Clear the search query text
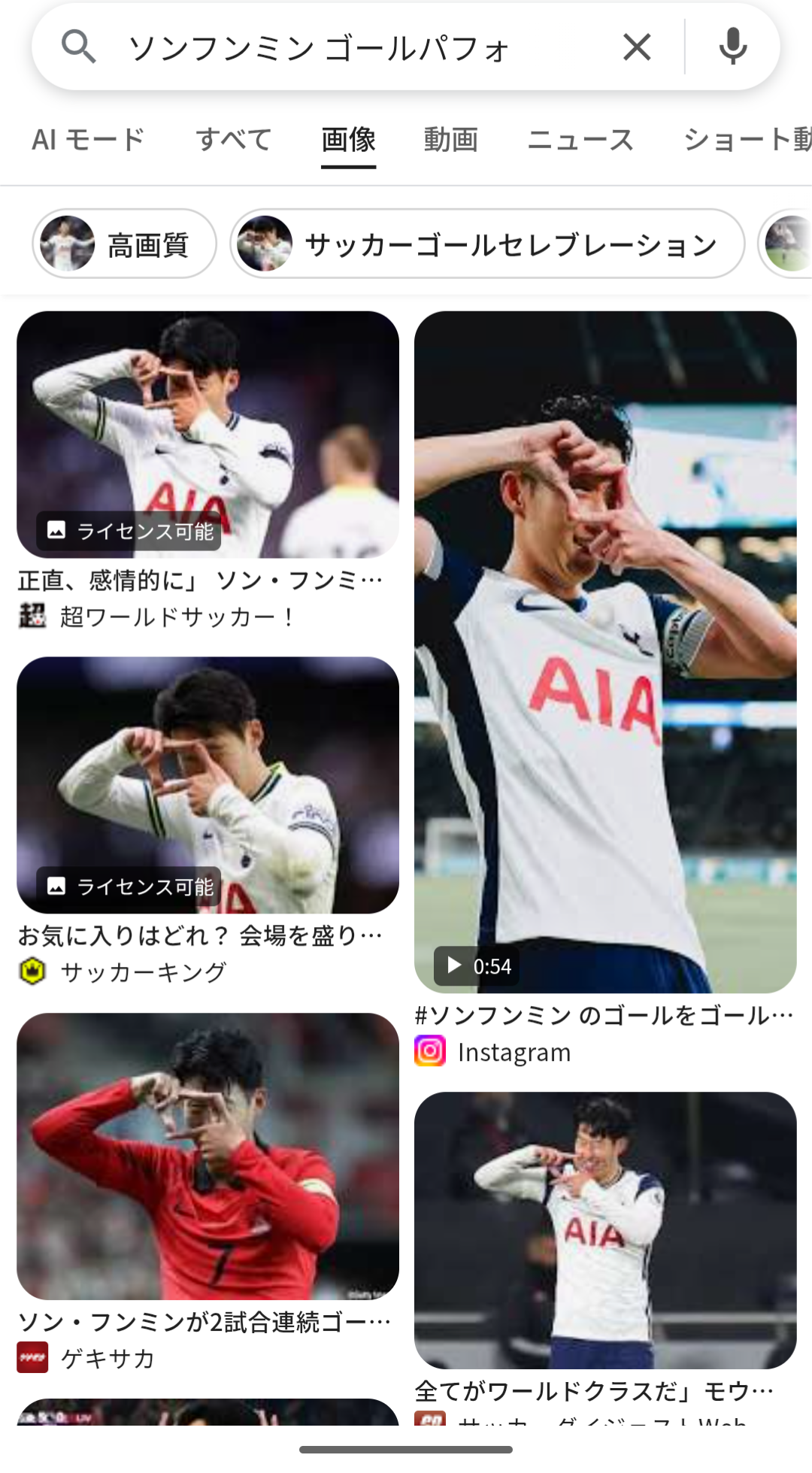The width and height of the screenshot is (812, 1473). pos(636,47)
